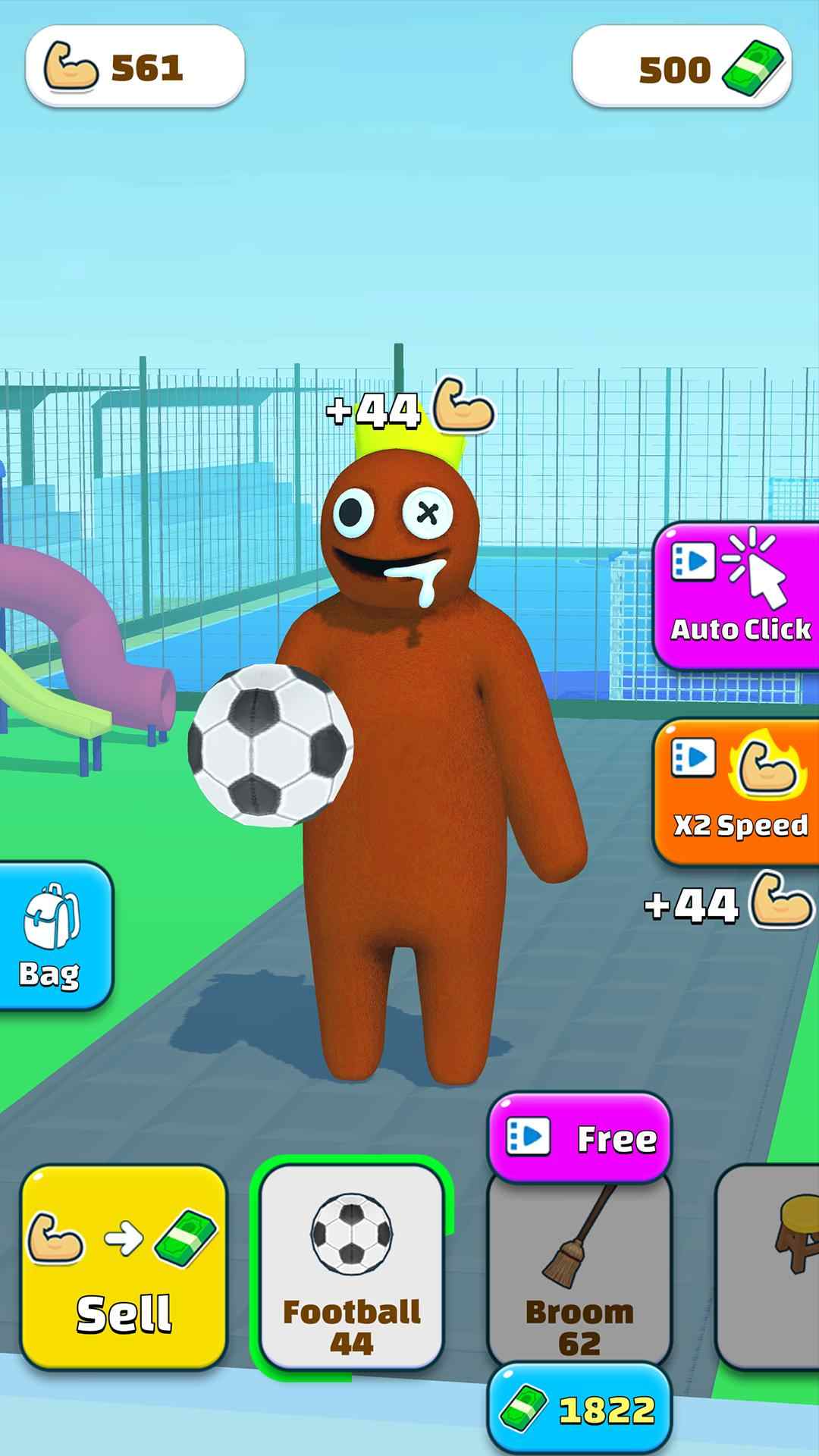Sell strength for cash
The image size is (819, 1456).
pos(124,1268)
